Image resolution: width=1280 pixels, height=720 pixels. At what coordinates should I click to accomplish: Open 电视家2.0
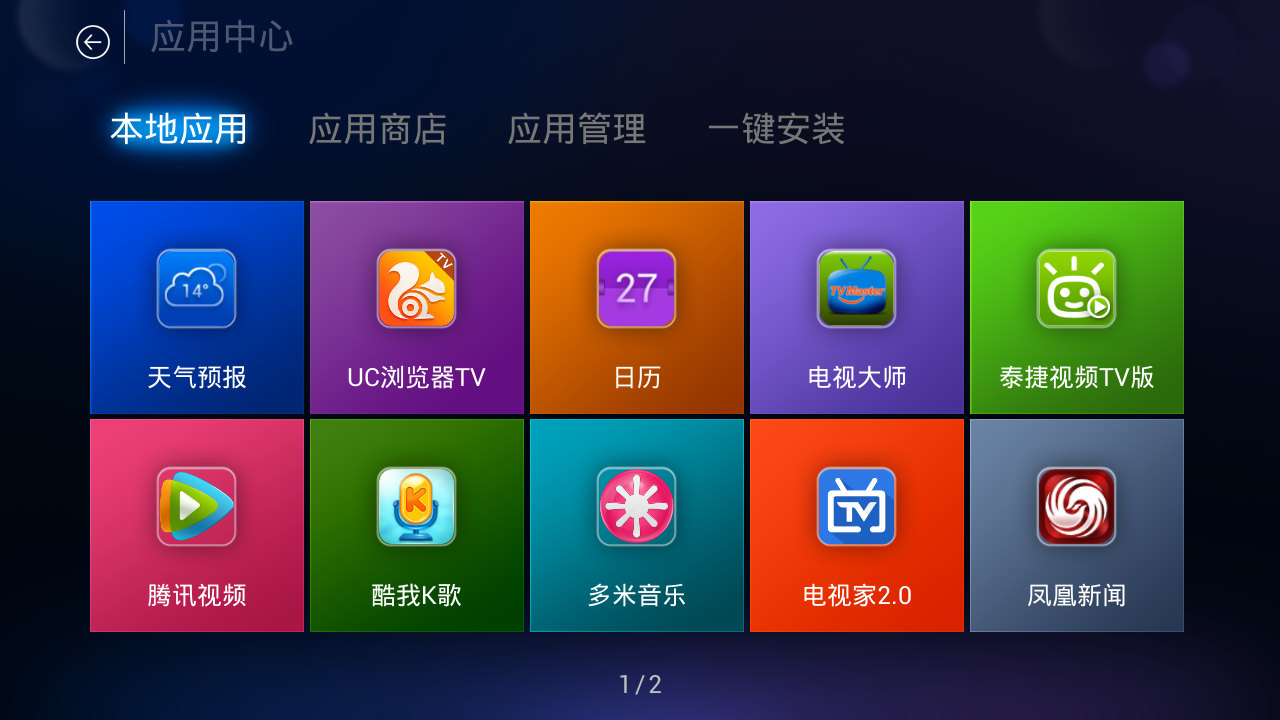pyautogui.click(x=857, y=526)
